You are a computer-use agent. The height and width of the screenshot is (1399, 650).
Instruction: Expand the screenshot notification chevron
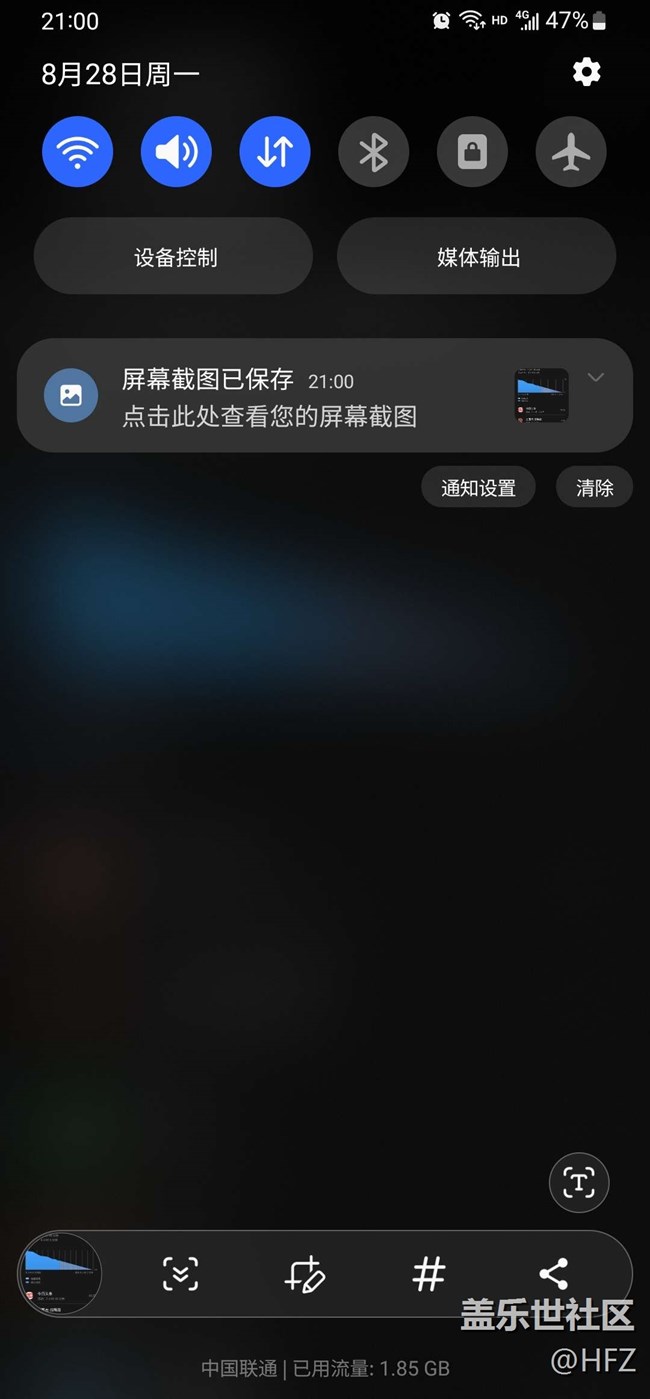coord(596,378)
